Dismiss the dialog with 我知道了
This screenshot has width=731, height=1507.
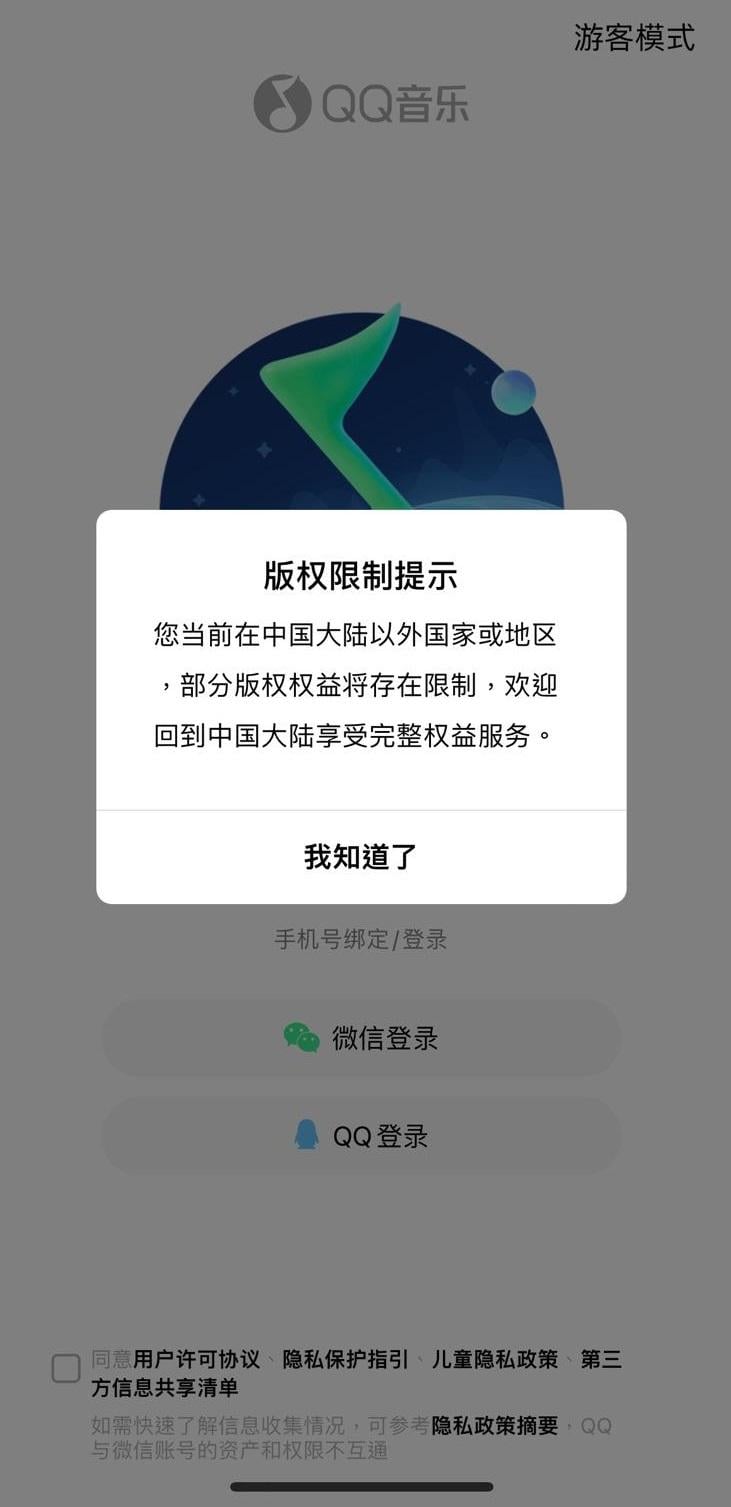point(361,857)
